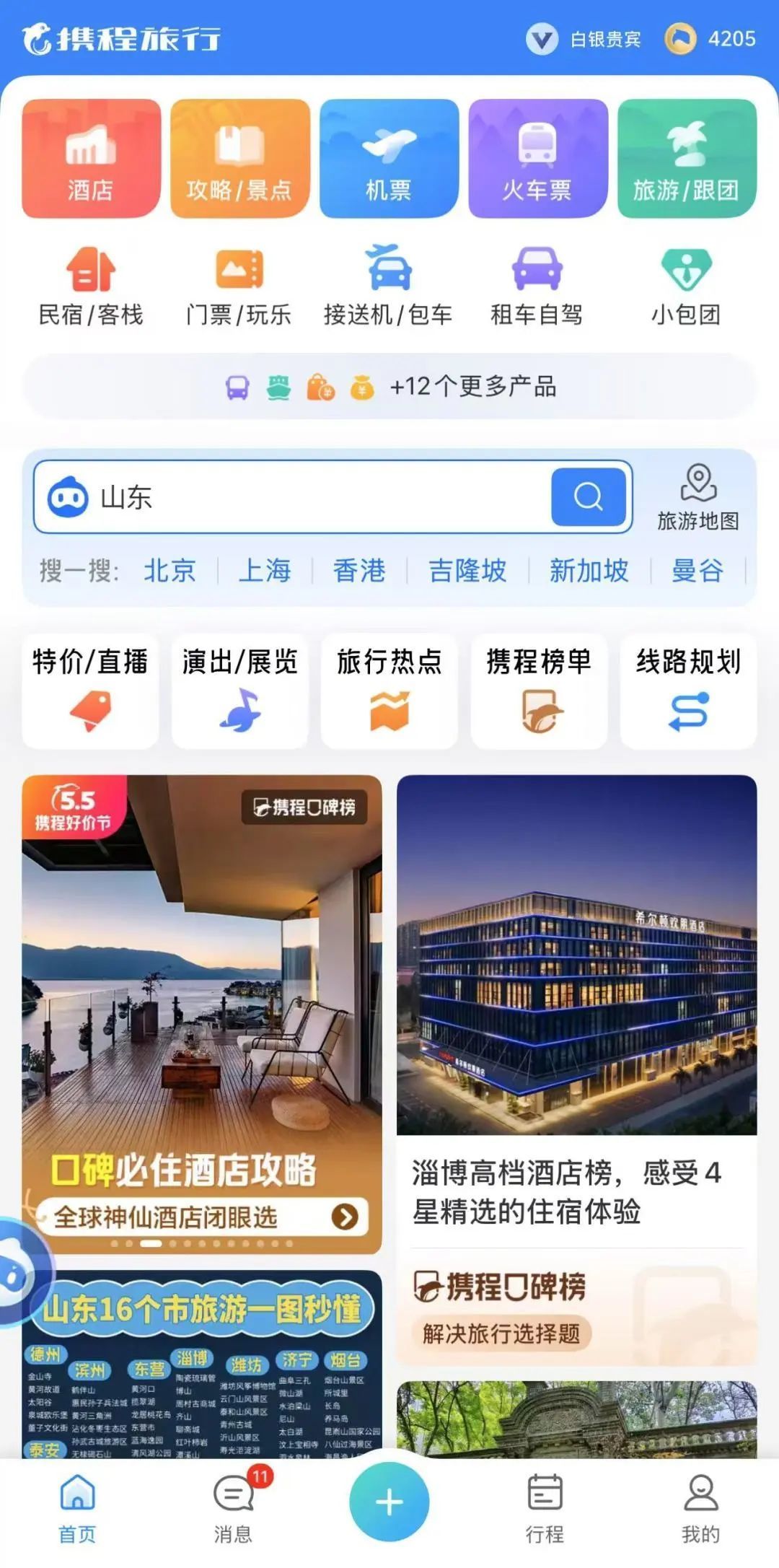Tap the center plus button
Image resolution: width=779 pixels, height=1568 pixels.
(x=389, y=1502)
